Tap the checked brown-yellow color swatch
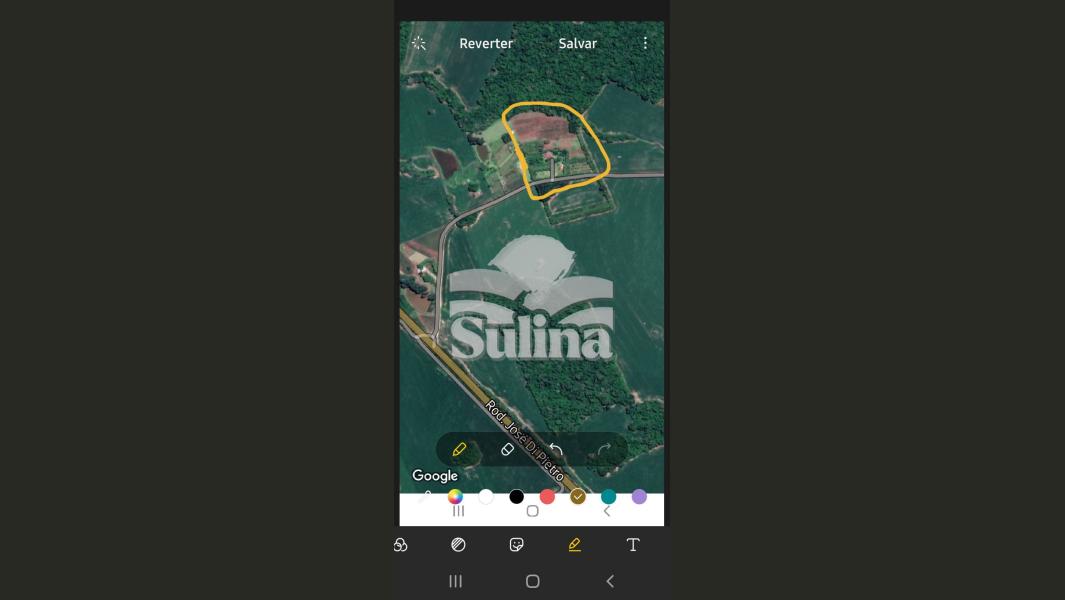Image resolution: width=1065 pixels, height=600 pixels. (578, 497)
